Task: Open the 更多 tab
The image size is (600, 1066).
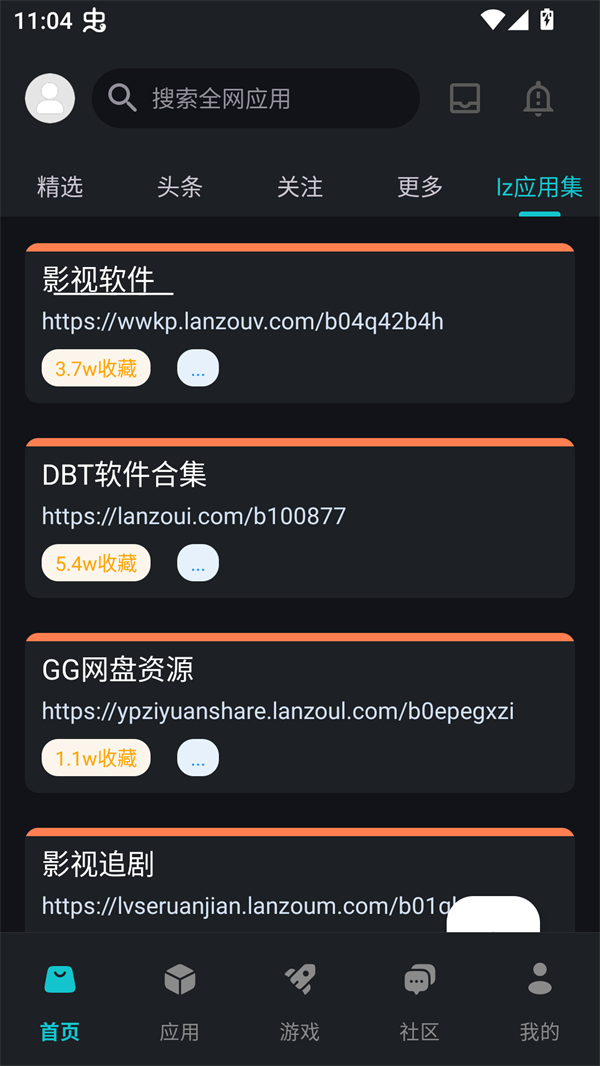Action: tap(420, 187)
